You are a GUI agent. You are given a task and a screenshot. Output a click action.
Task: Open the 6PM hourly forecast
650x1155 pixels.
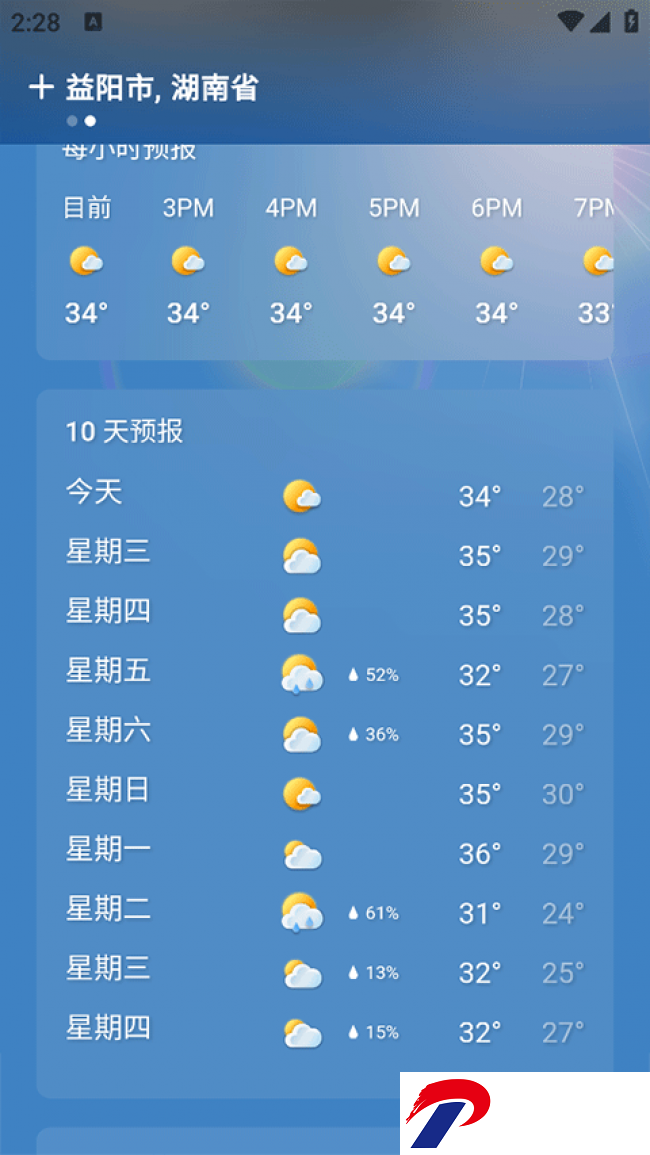pyautogui.click(x=497, y=262)
